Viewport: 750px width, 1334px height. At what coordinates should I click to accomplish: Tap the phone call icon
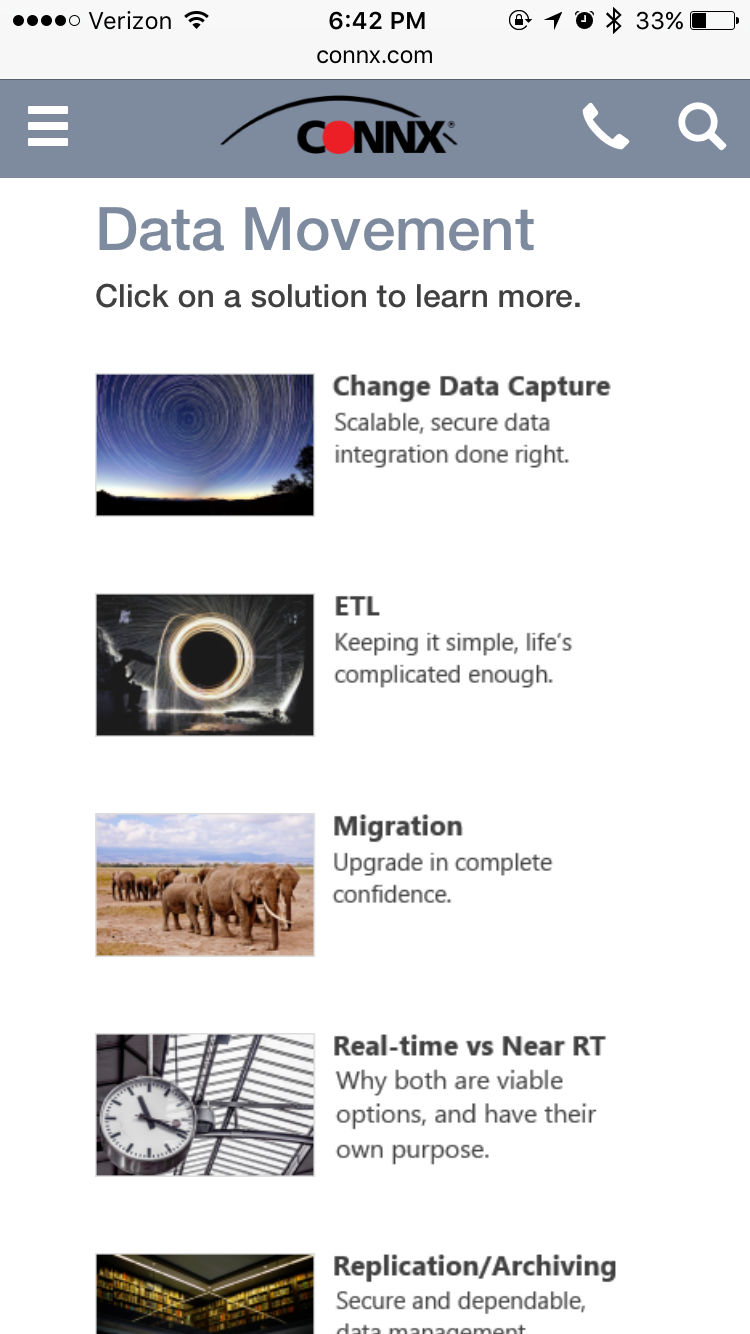click(606, 127)
